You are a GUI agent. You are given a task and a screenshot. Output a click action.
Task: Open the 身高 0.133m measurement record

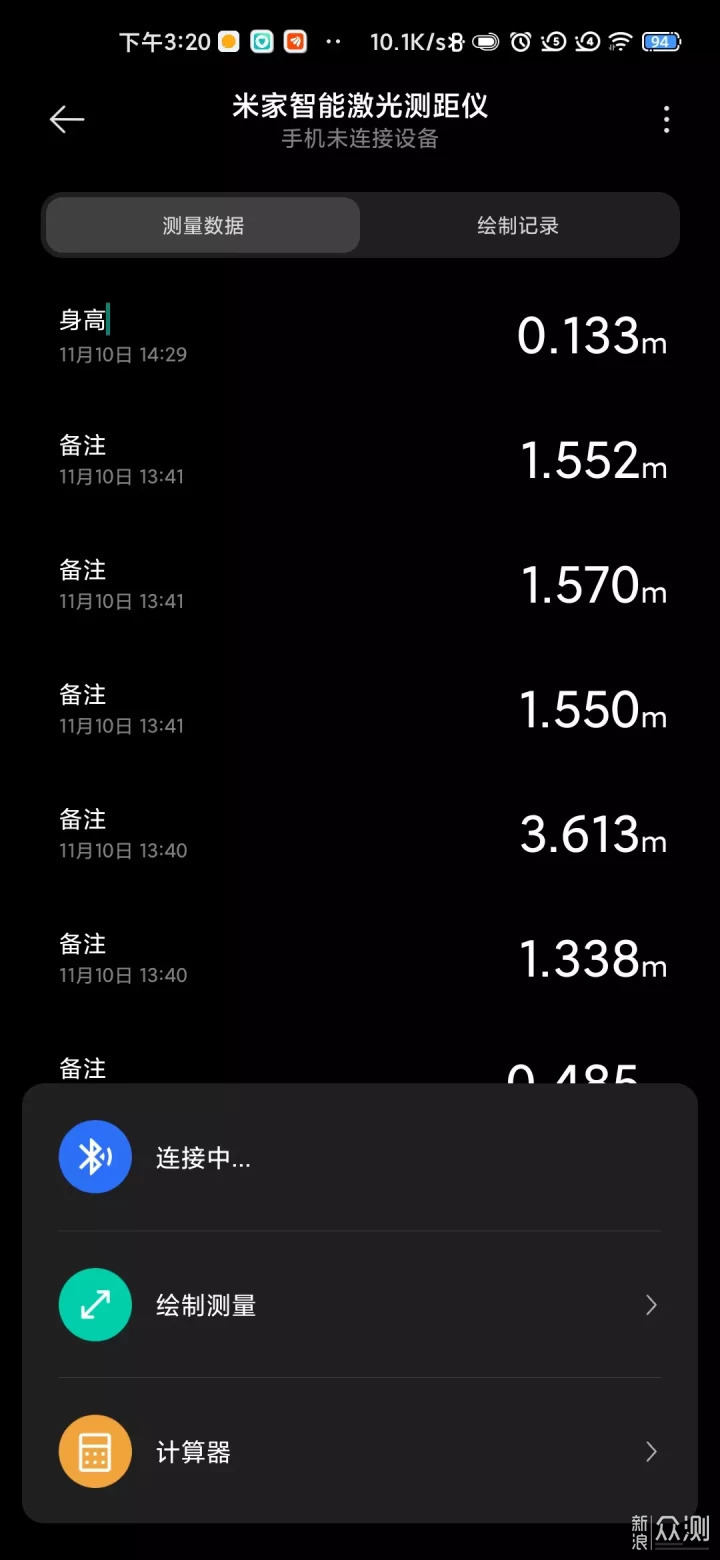(x=360, y=335)
